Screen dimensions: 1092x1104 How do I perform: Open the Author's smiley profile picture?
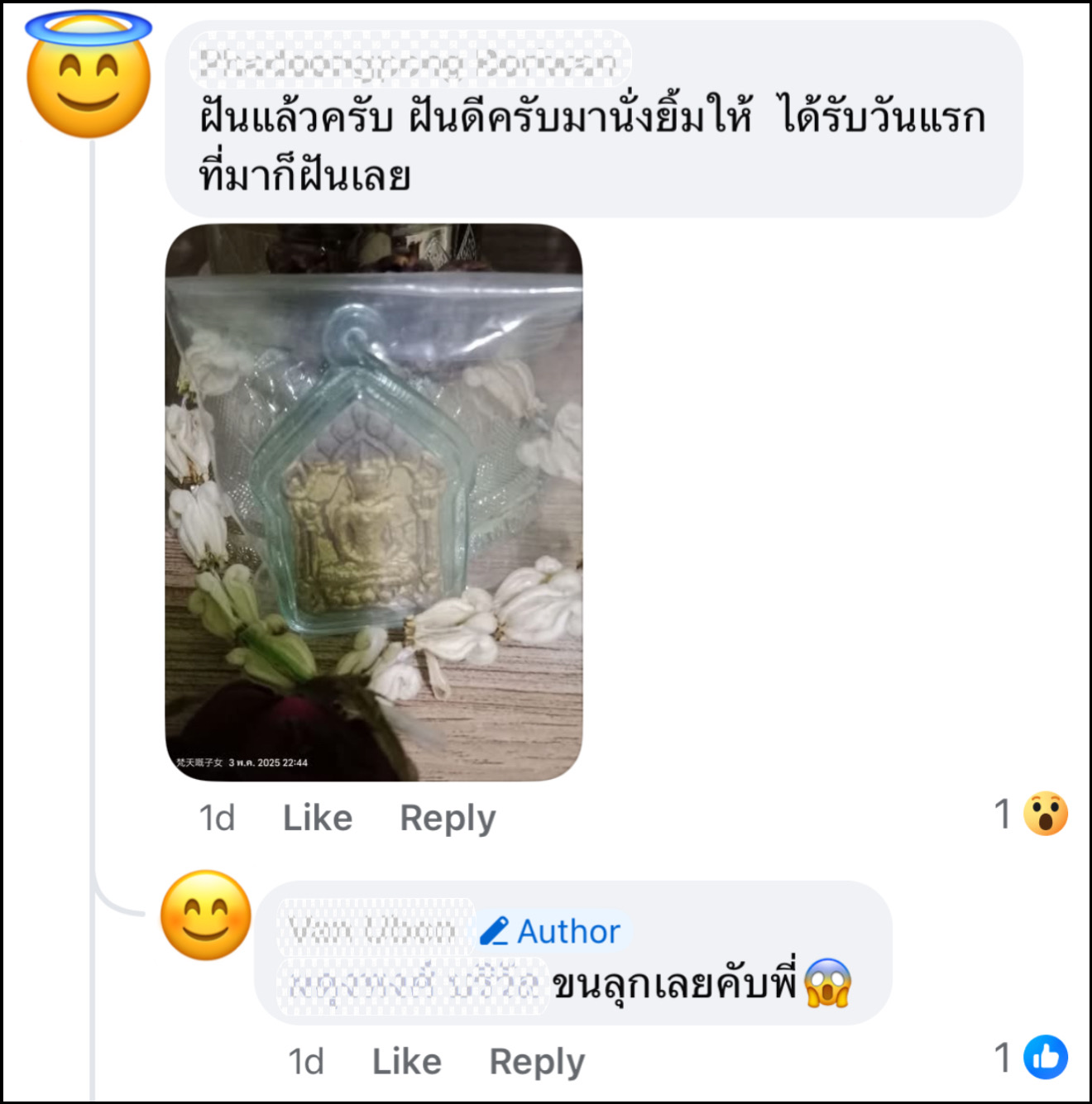click(205, 915)
